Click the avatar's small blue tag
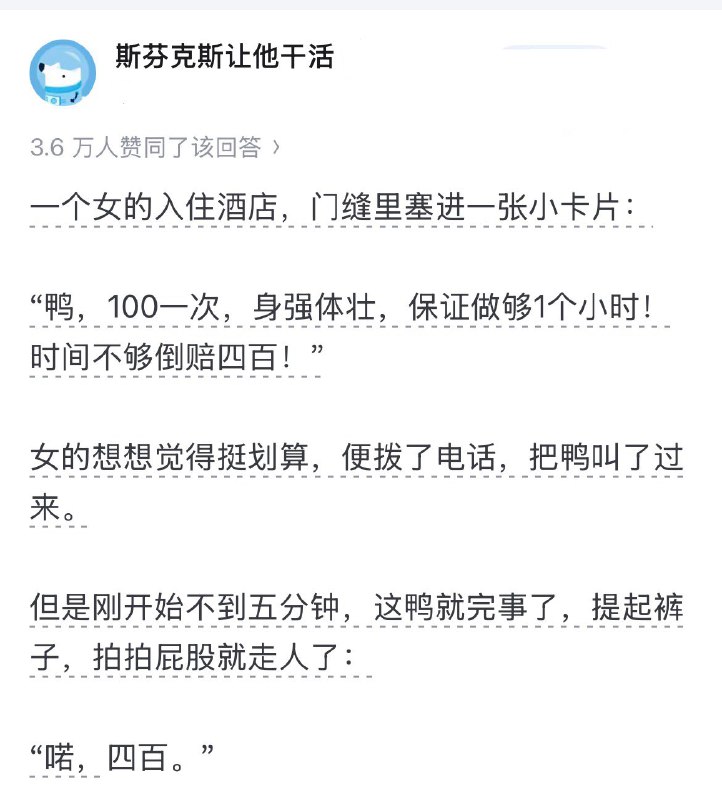 (53, 98)
